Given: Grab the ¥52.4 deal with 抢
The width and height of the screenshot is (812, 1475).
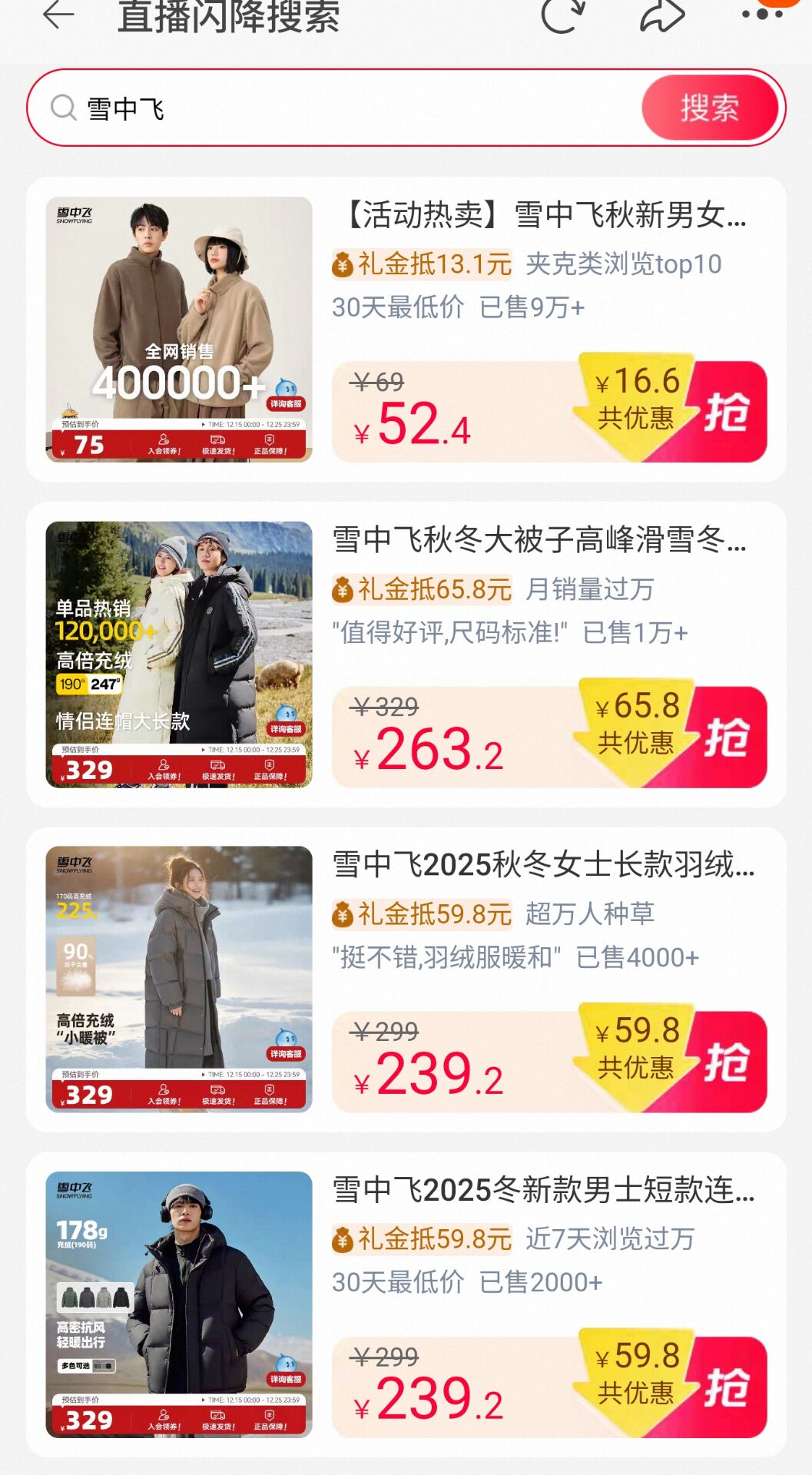Looking at the screenshot, I should [726, 413].
